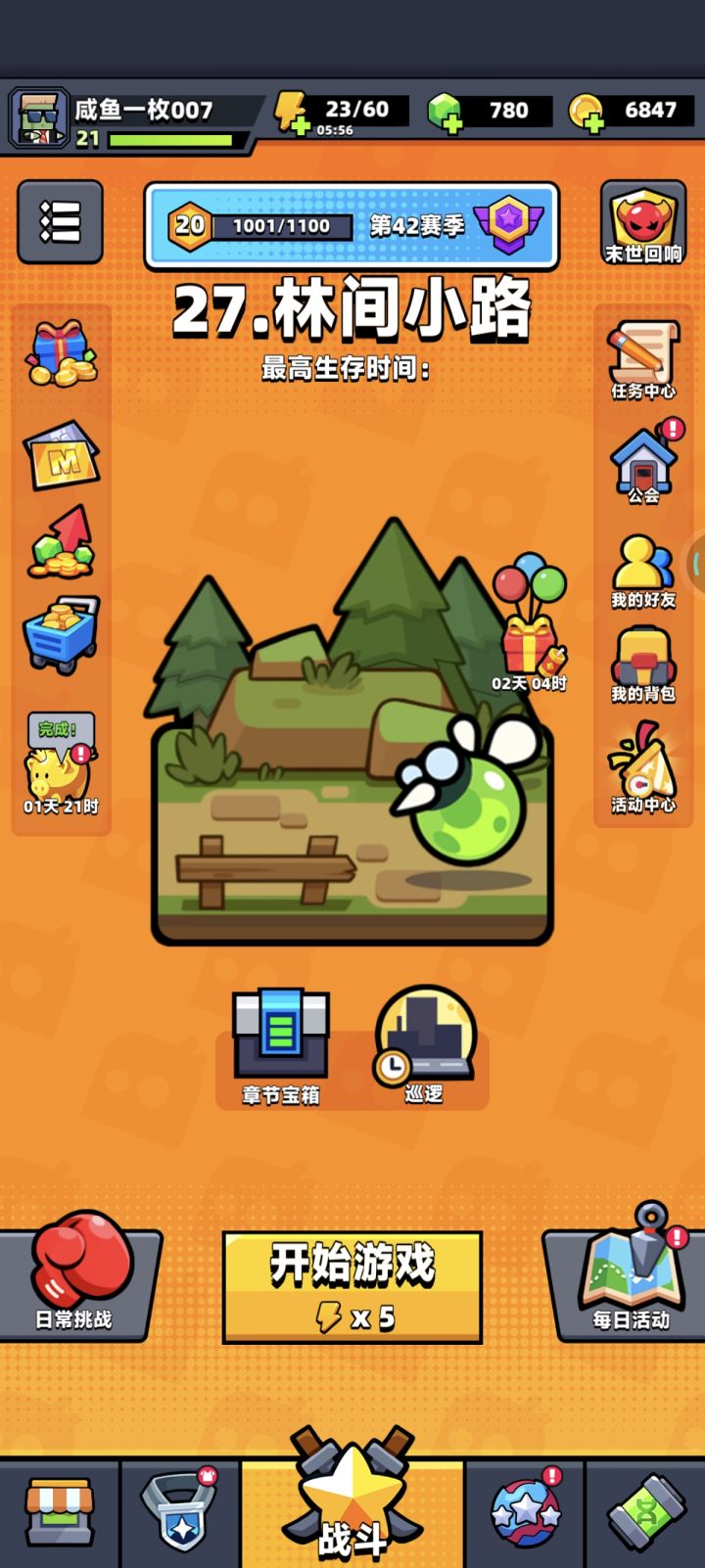
Task: Open the menu list at top left
Action: 59,223
